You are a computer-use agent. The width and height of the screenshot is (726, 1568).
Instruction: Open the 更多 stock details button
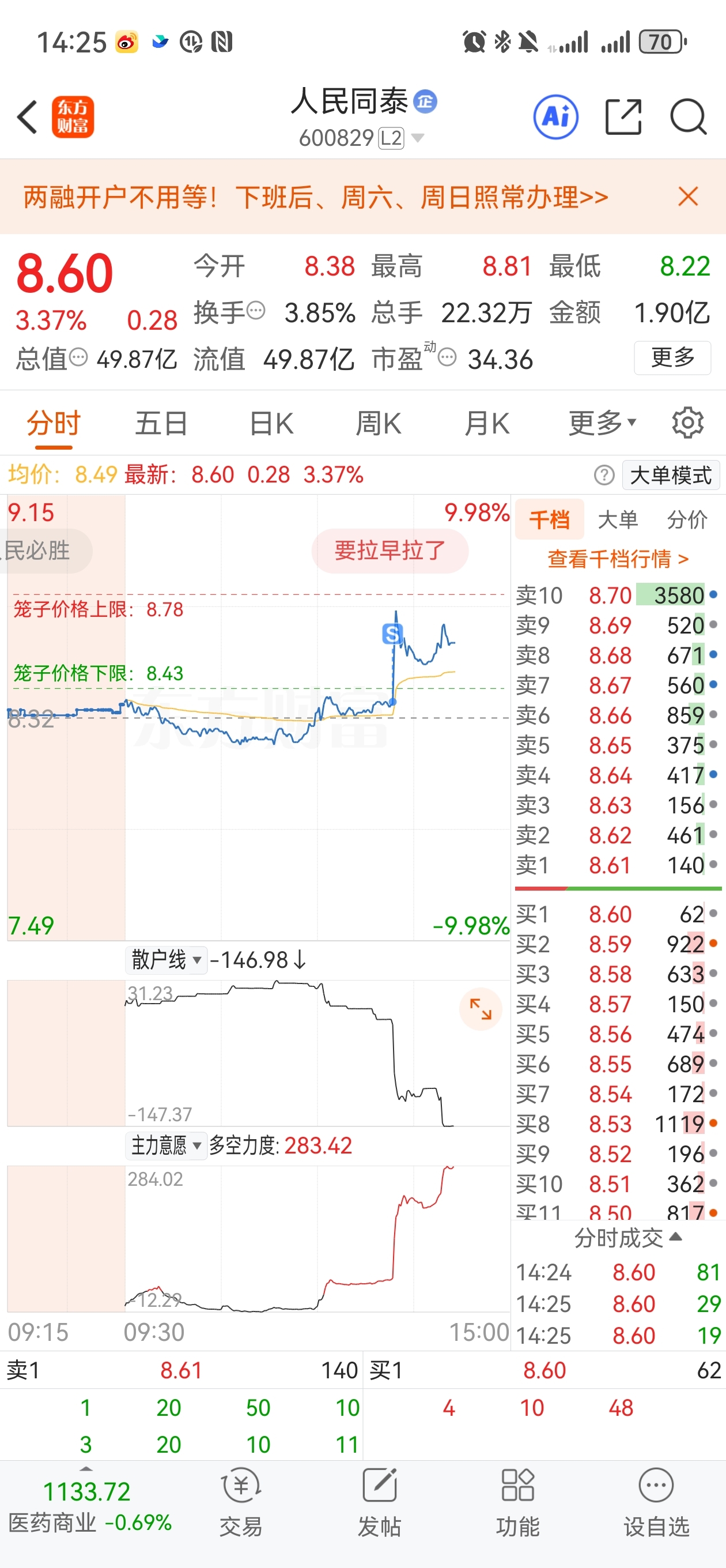tap(672, 358)
